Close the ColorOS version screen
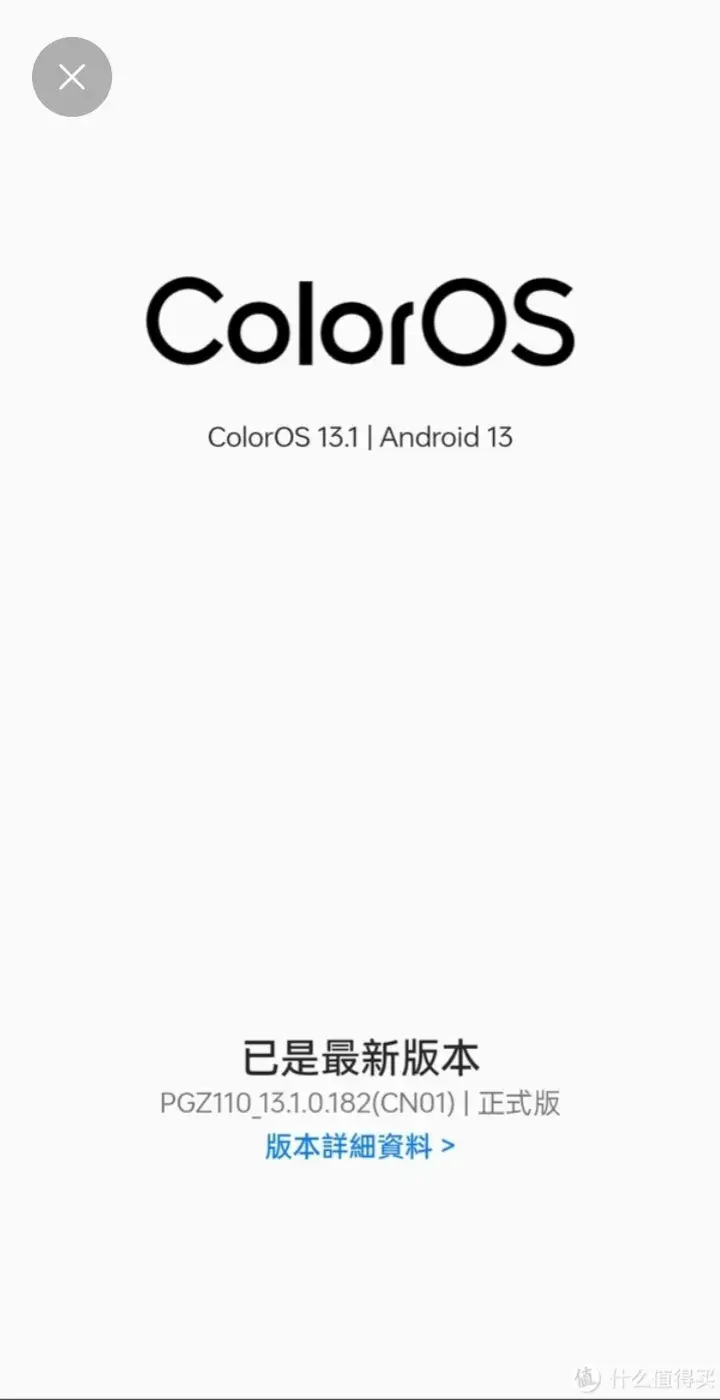This screenshot has height=1400, width=720. (x=72, y=77)
